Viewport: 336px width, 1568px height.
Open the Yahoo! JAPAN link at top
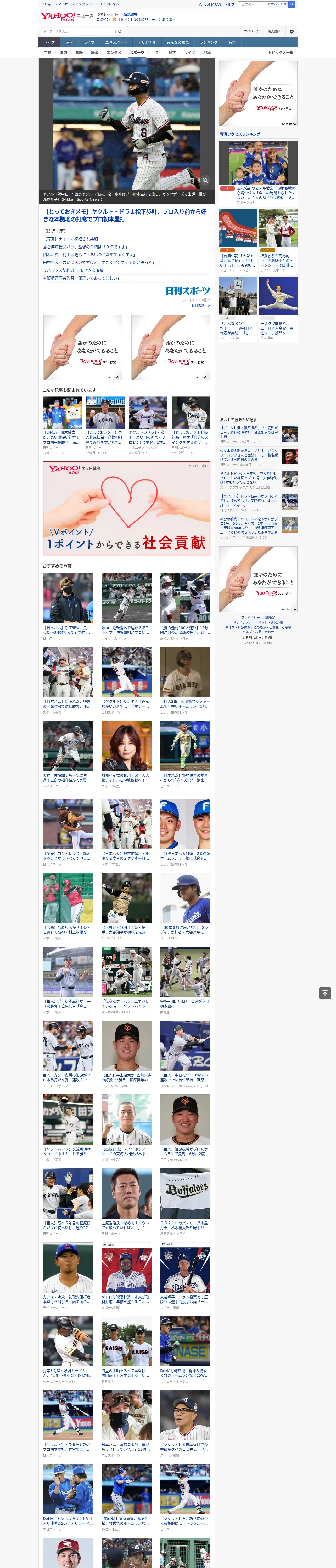tap(210, 4)
